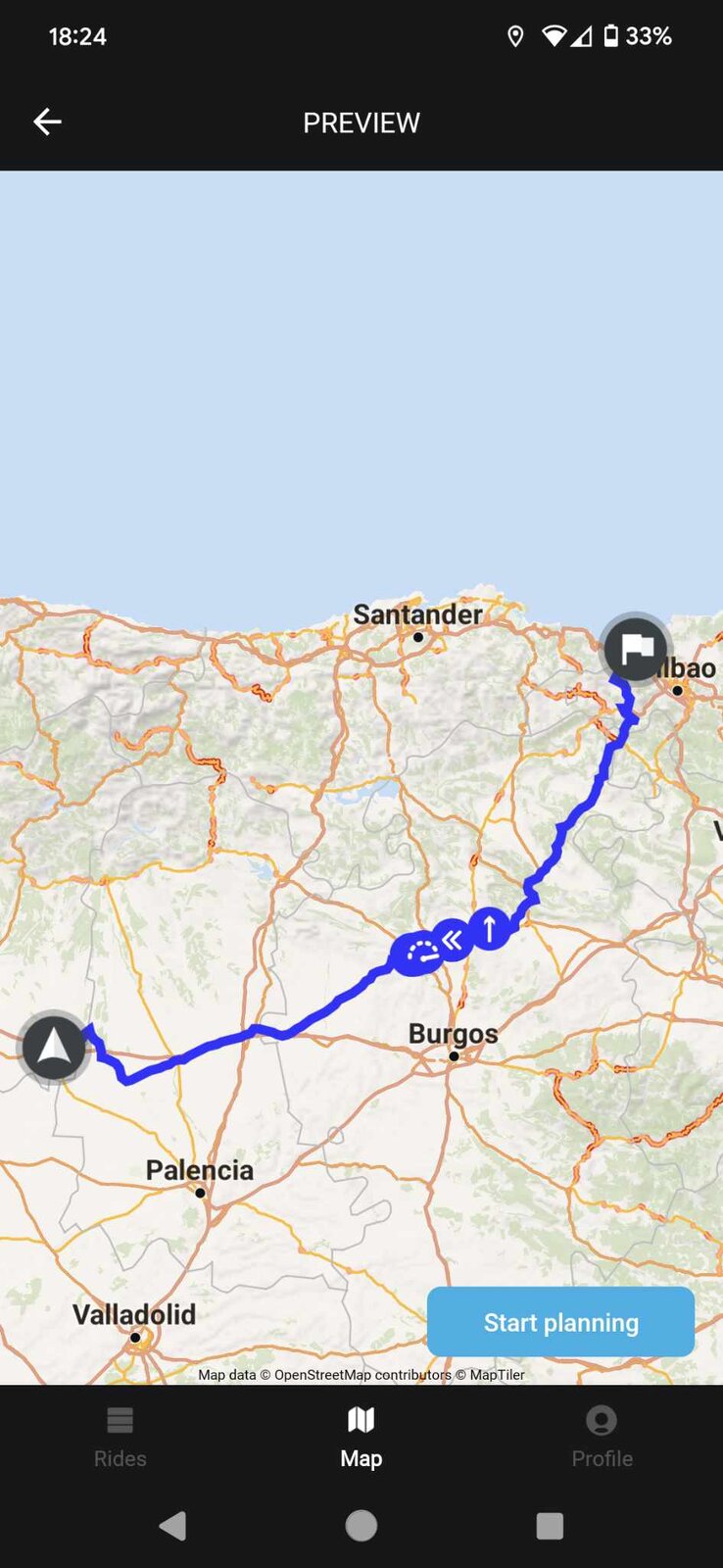Image resolution: width=723 pixels, height=1568 pixels.
Task: Go back from the Preview screen
Action: (47, 122)
